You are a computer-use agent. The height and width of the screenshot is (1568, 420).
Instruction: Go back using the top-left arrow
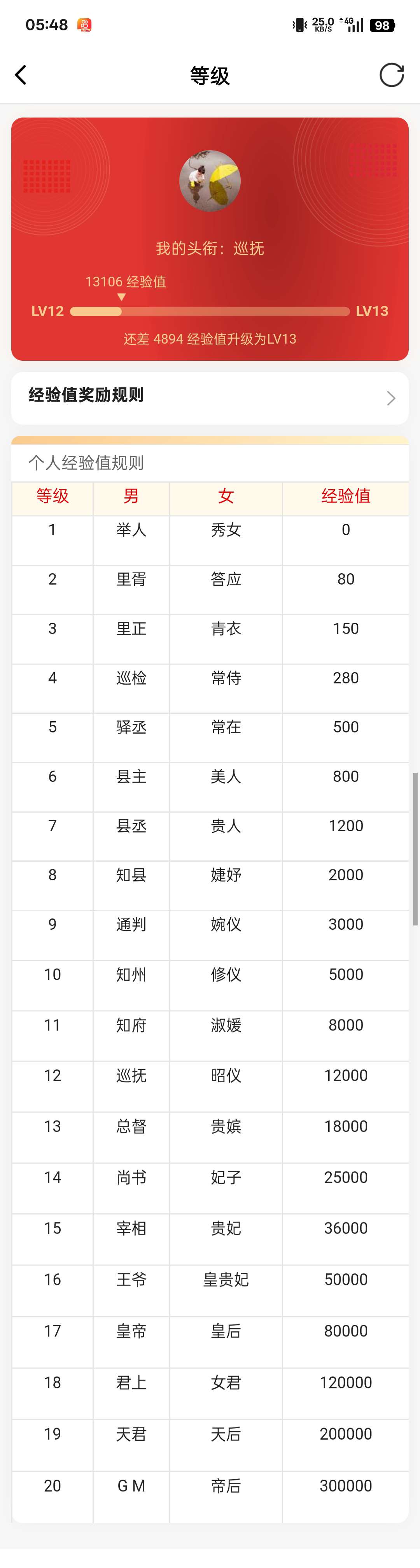point(21,76)
